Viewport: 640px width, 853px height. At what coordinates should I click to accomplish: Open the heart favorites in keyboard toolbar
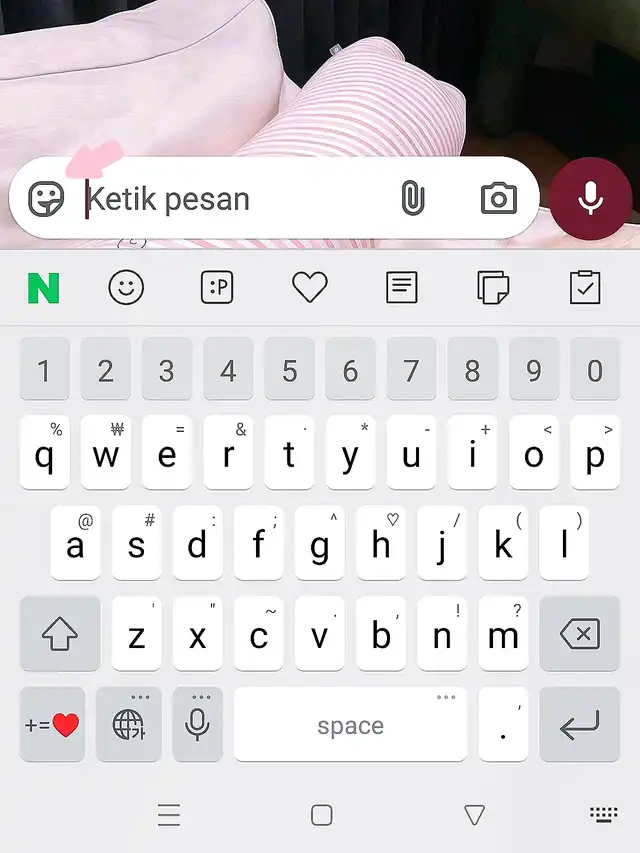[310, 287]
